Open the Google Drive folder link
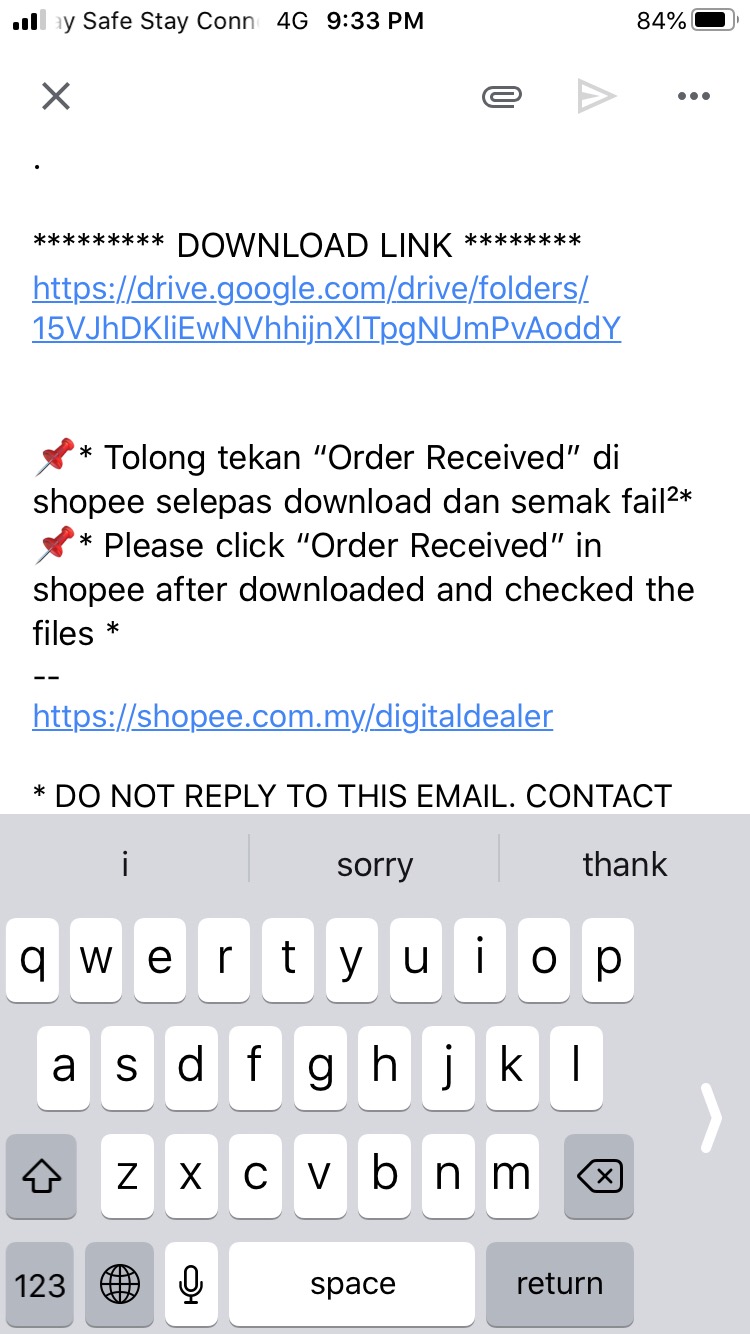Image resolution: width=750 pixels, height=1334 pixels. (x=310, y=308)
